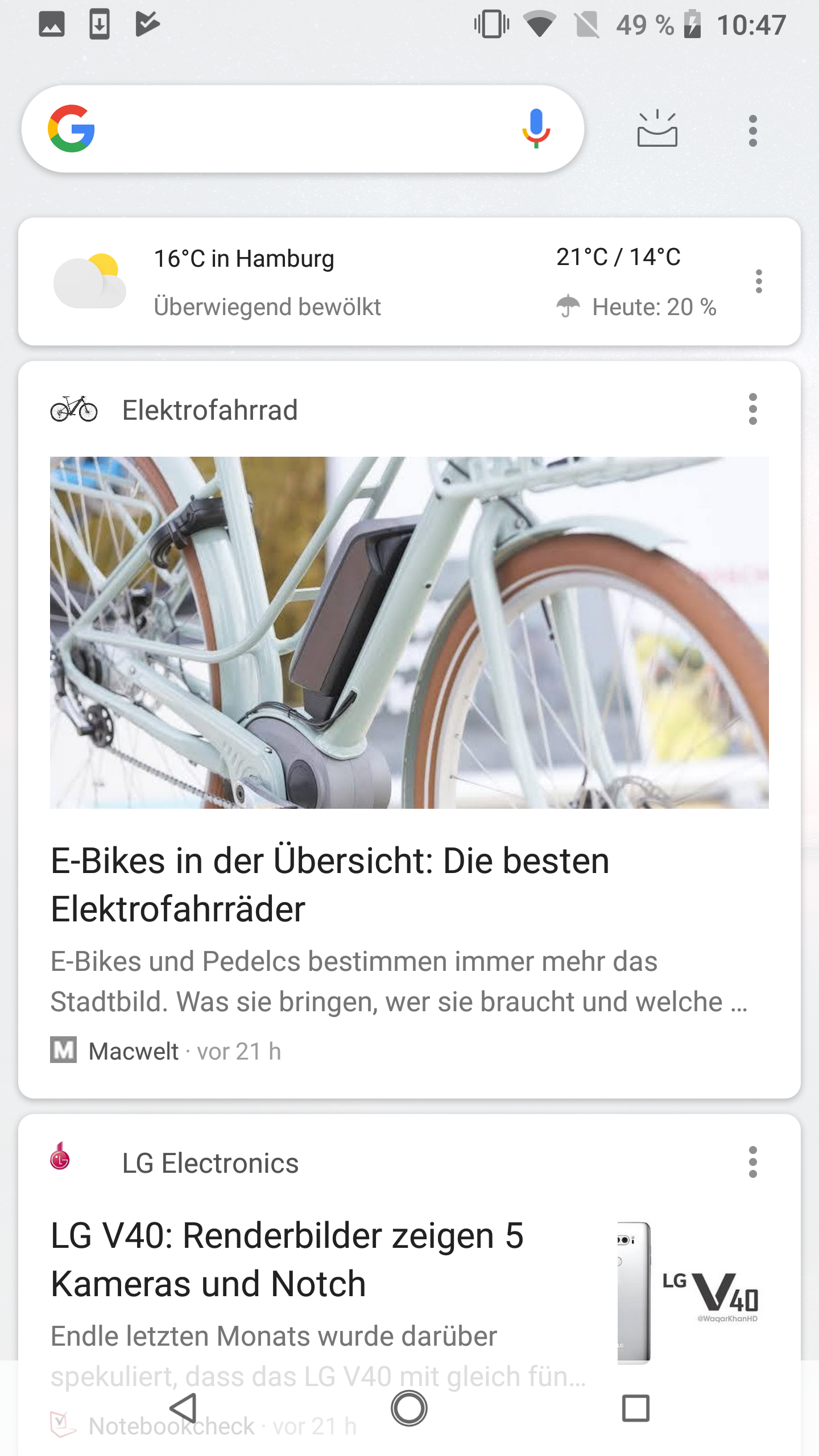This screenshot has height=1456, width=819.
Task: Show options for the LG Electronics card
Action: click(752, 1162)
